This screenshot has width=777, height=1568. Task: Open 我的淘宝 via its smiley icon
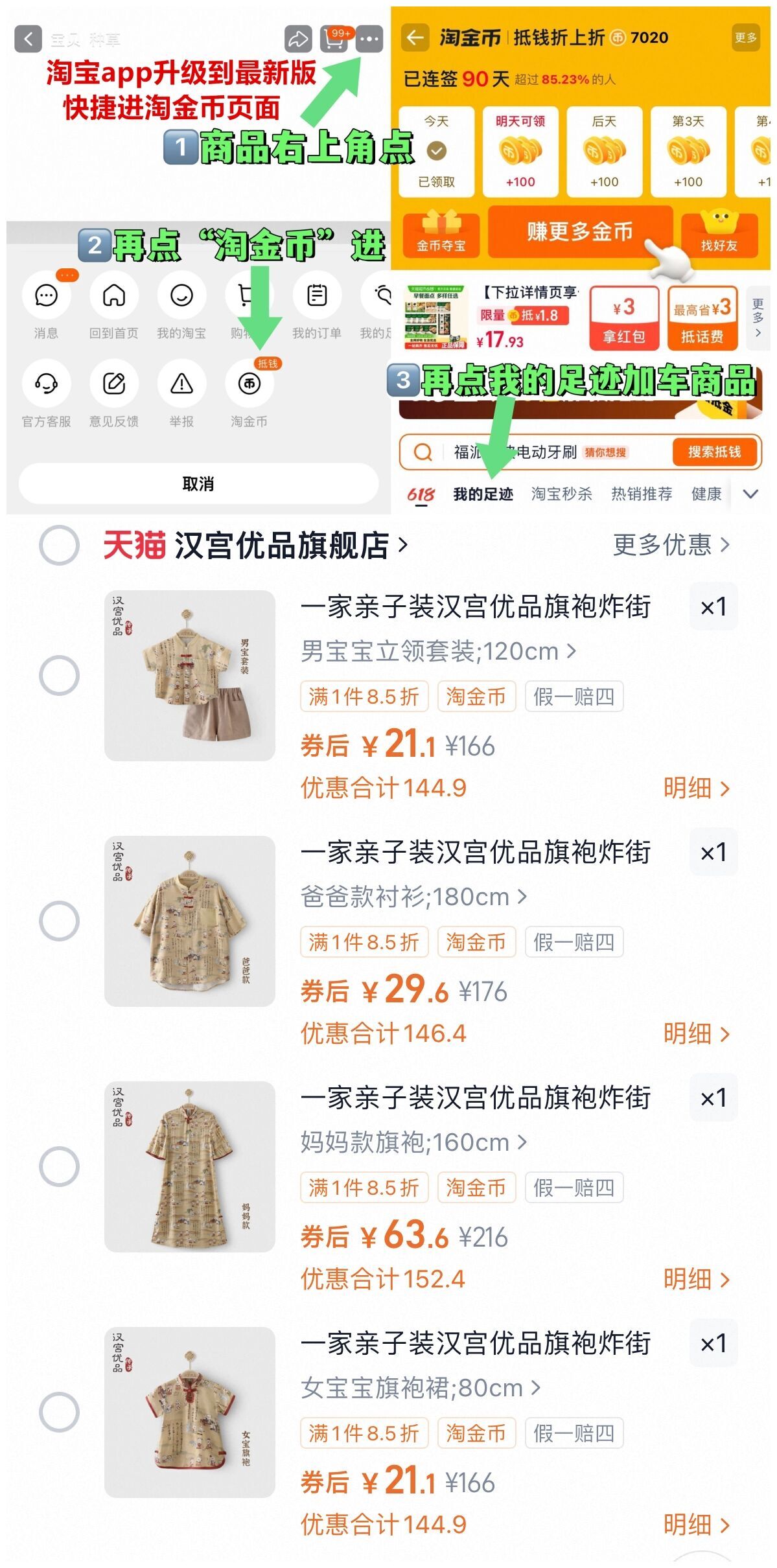[x=181, y=295]
